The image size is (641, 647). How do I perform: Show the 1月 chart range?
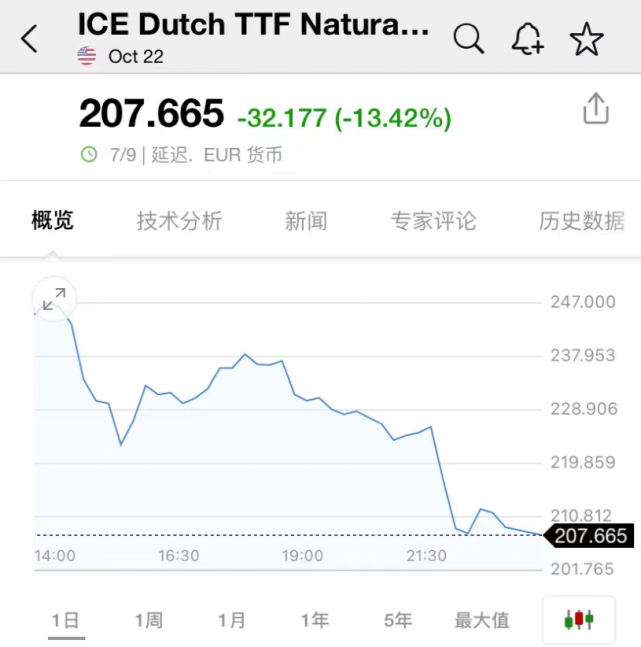231,620
